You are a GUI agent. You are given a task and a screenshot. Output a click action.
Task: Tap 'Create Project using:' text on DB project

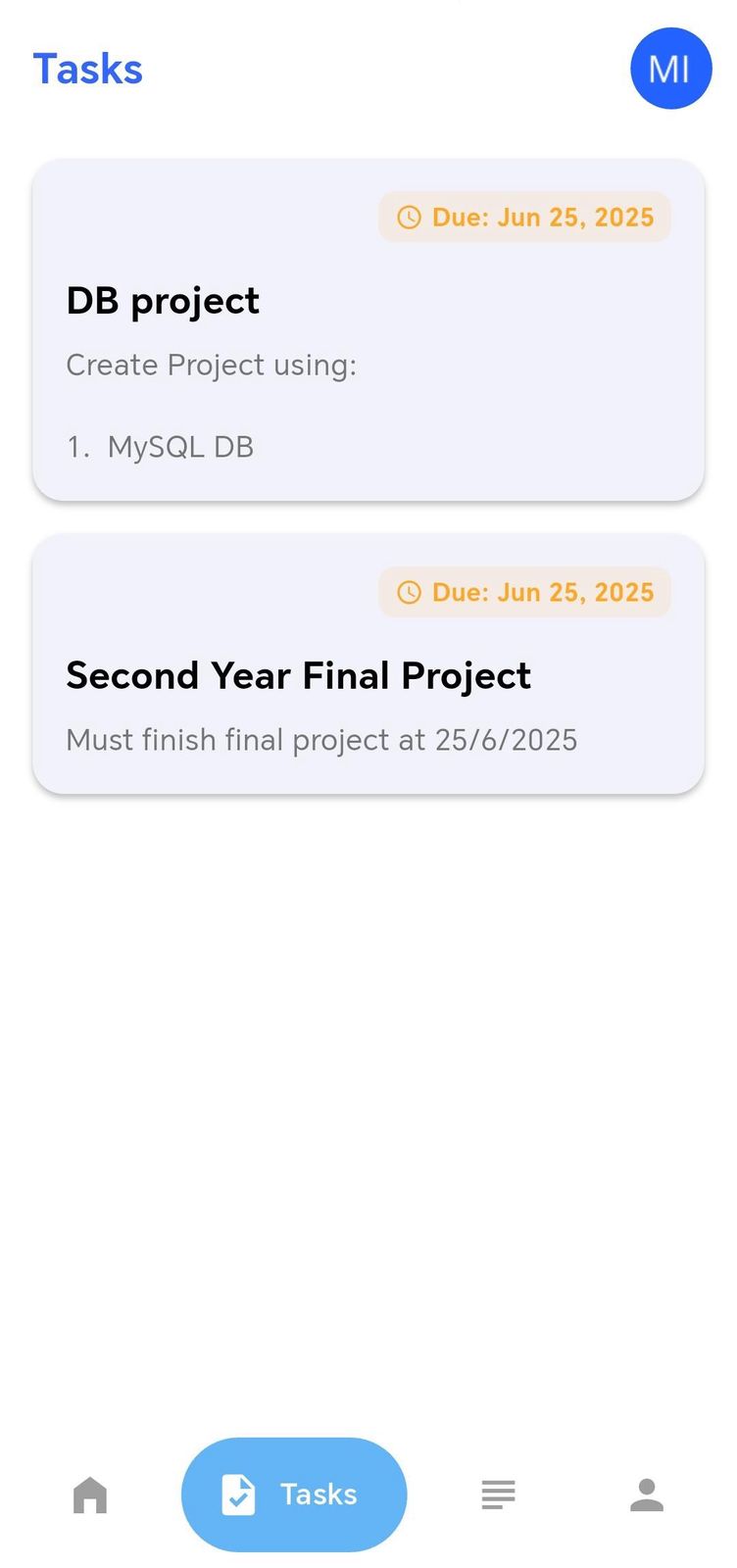211,365
